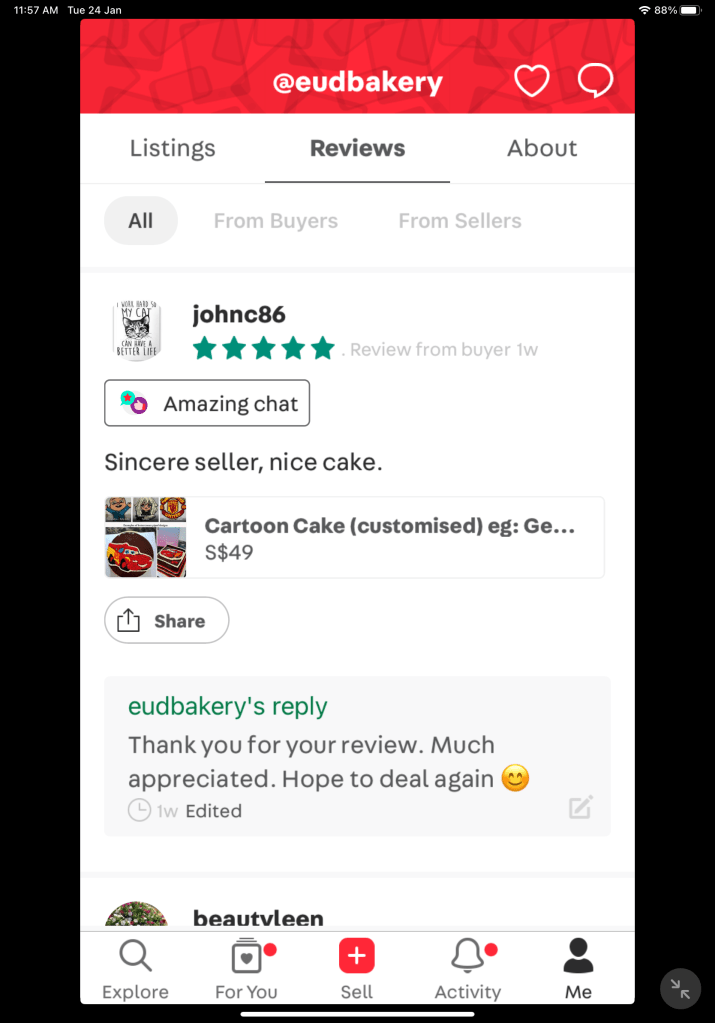
Task: Select the All reviews filter
Action: [x=140, y=221]
